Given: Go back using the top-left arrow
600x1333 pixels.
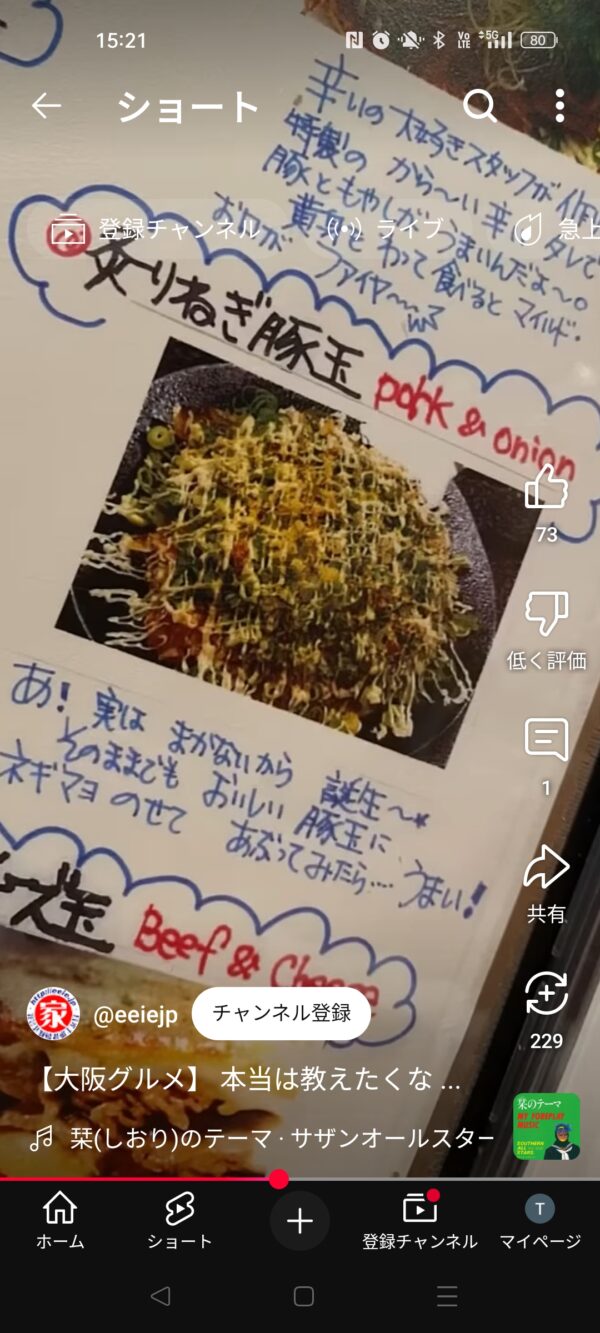Looking at the screenshot, I should click(x=46, y=106).
